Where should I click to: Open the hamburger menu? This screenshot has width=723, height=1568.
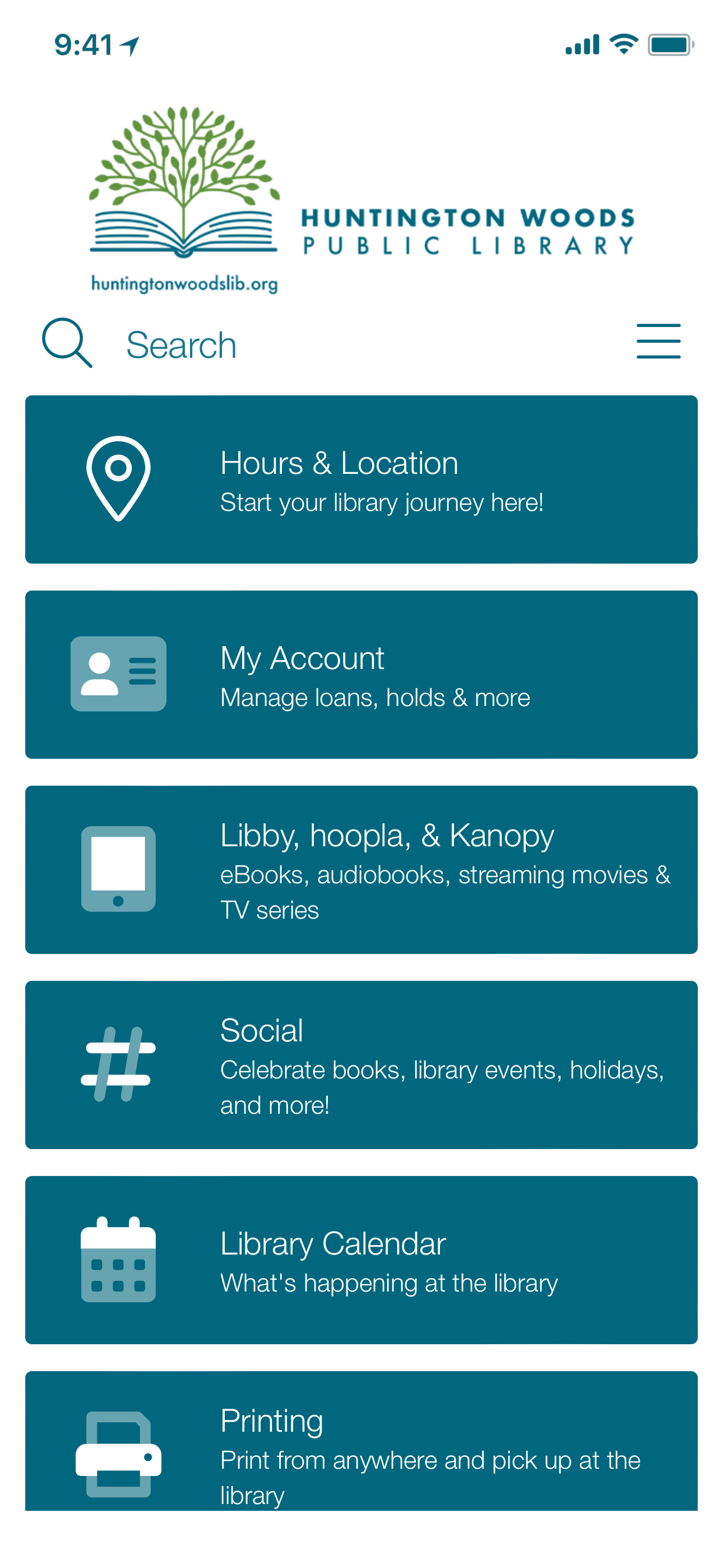pos(658,342)
